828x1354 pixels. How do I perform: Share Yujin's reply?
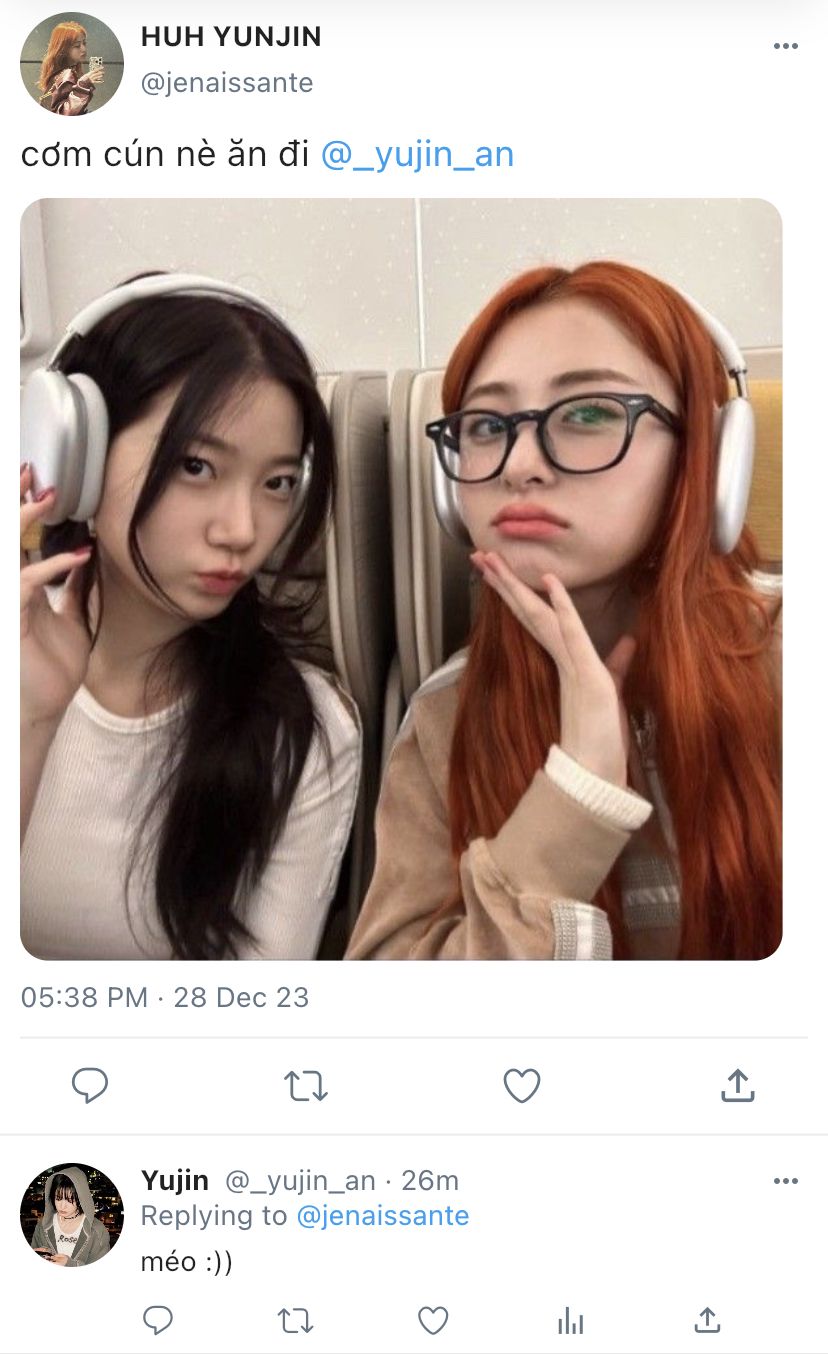[x=707, y=1321]
